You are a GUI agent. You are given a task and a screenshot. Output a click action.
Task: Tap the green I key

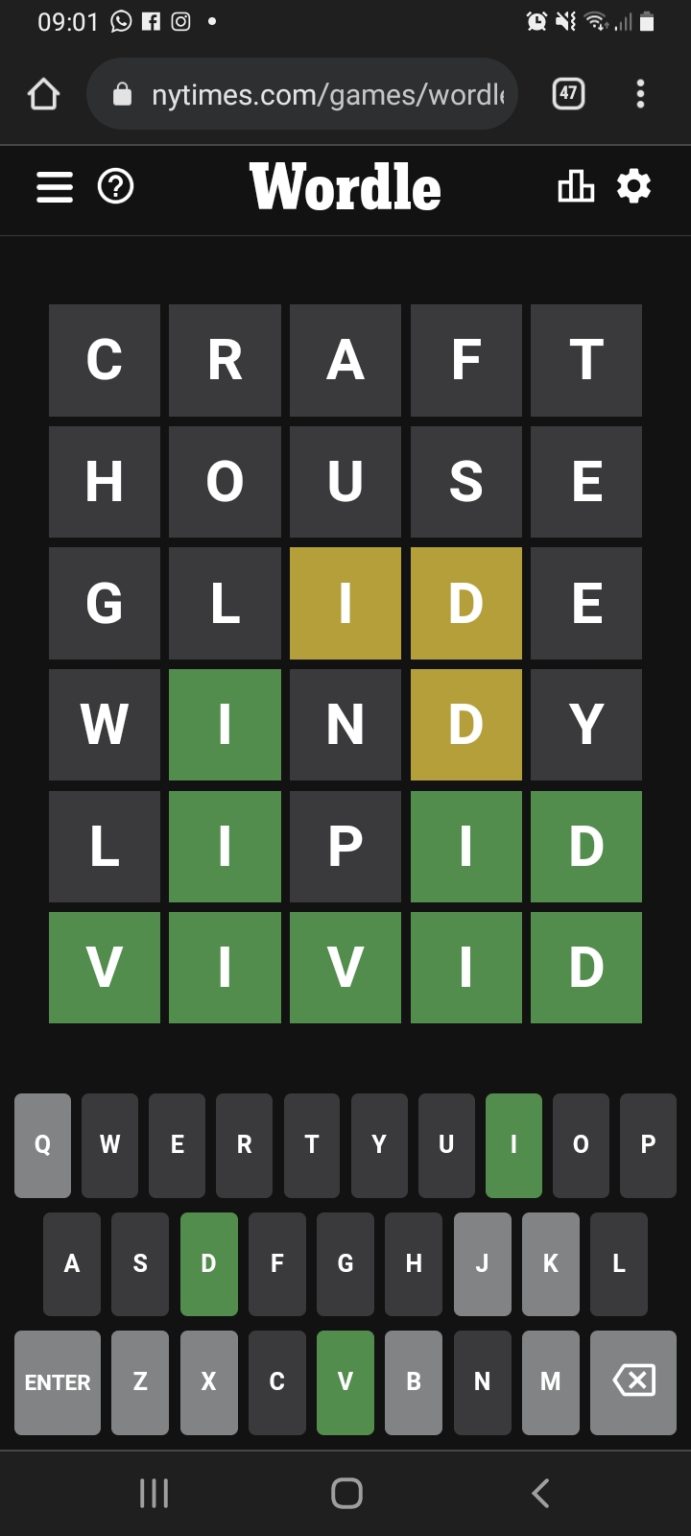pos(513,1146)
